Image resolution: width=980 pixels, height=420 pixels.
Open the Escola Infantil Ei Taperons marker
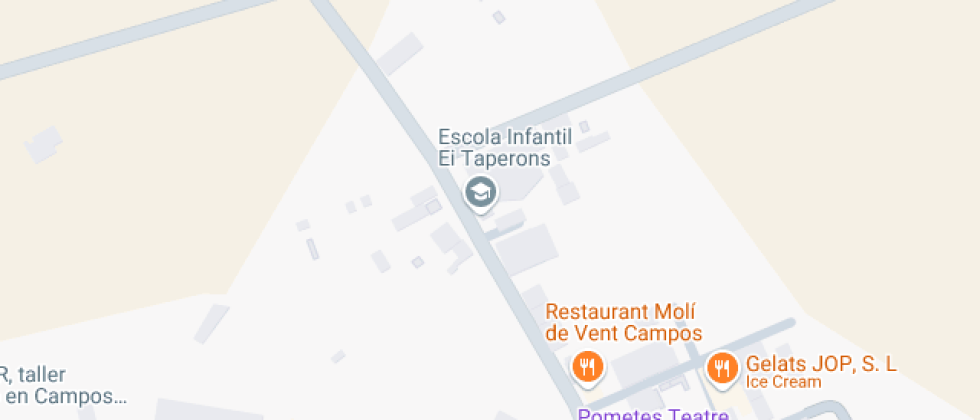(x=481, y=192)
